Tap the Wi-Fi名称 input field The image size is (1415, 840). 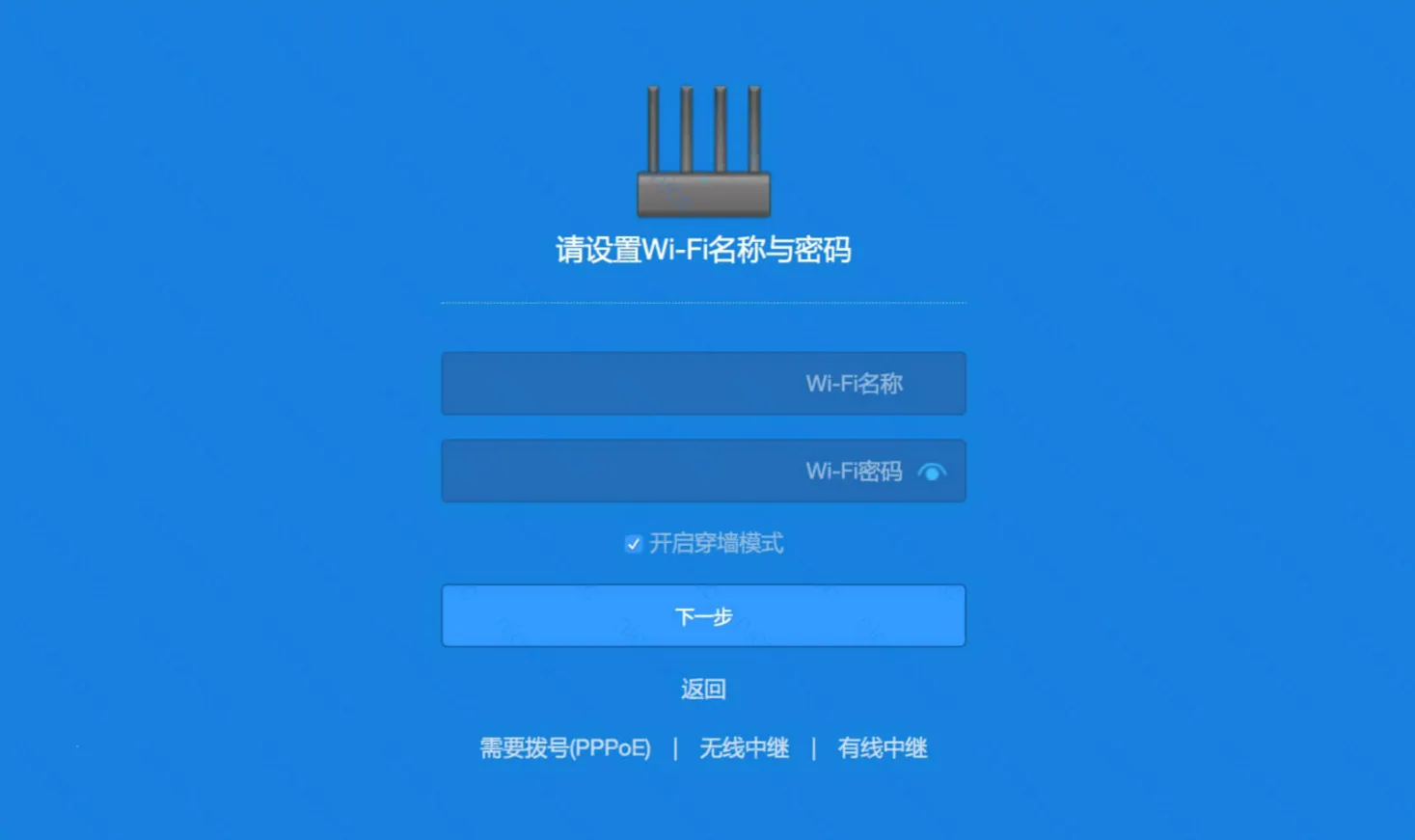click(703, 384)
